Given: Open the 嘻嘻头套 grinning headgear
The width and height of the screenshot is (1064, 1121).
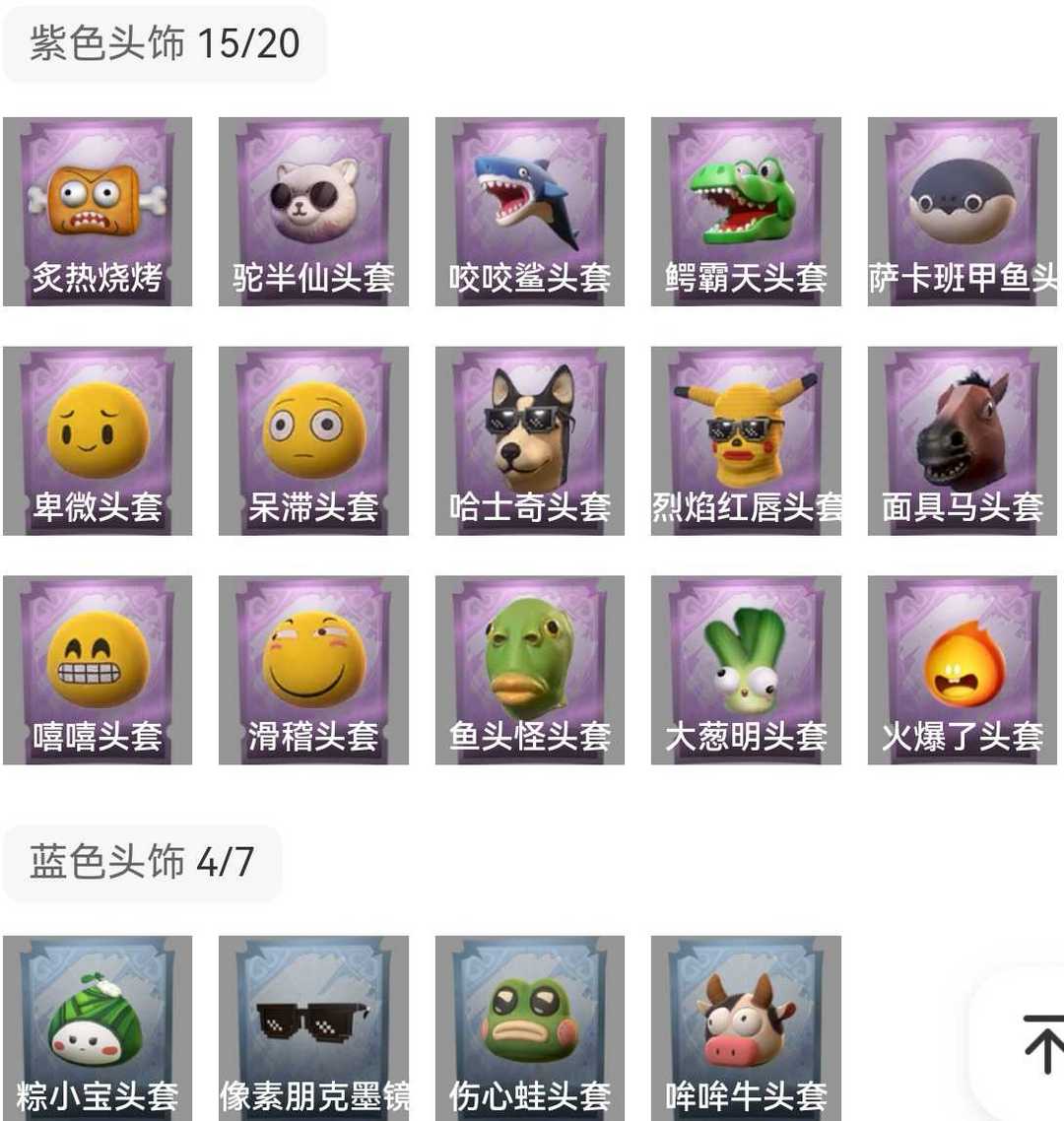Looking at the screenshot, I should click(98, 670).
